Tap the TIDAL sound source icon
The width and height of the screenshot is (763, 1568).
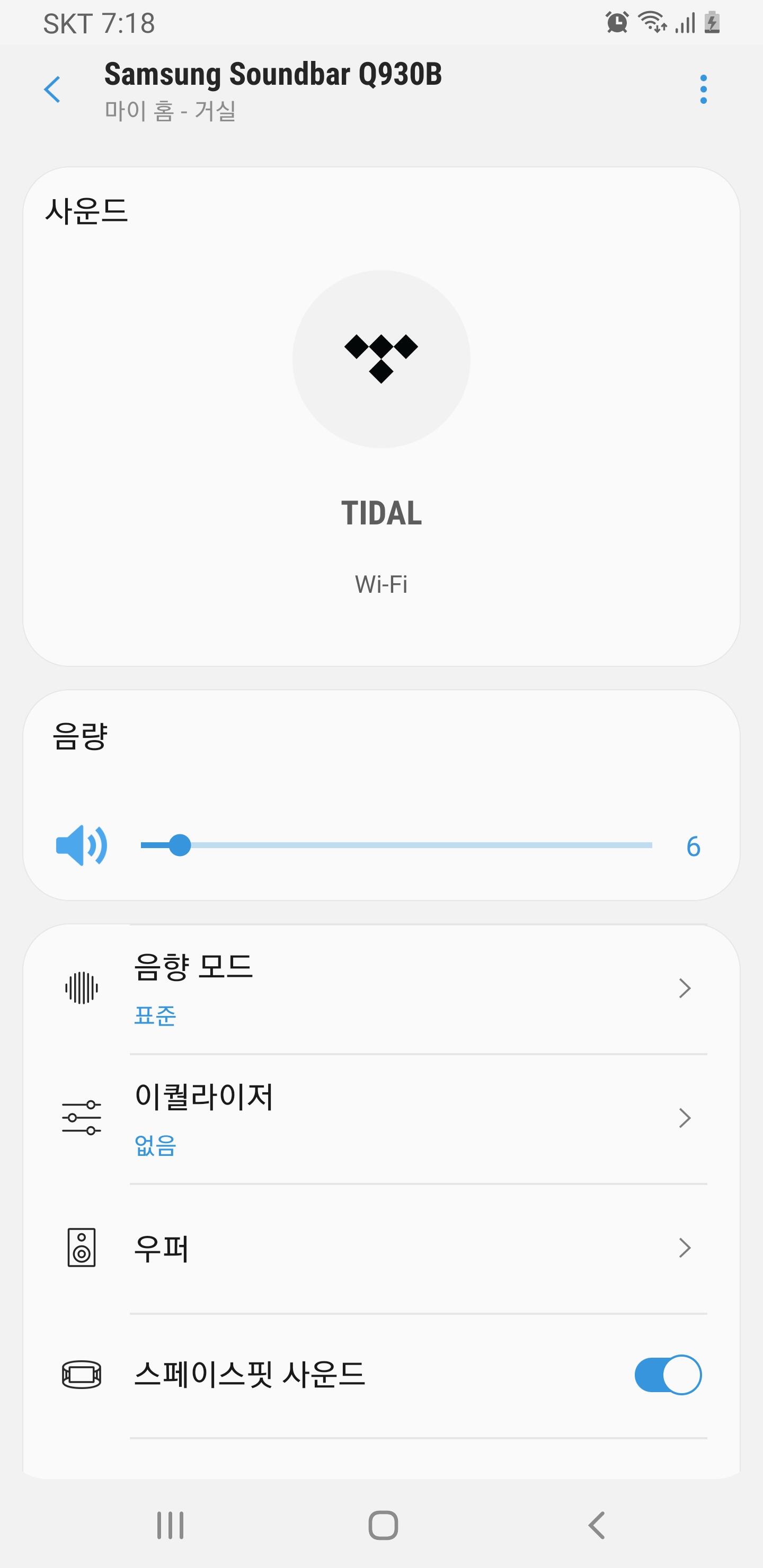click(x=381, y=359)
